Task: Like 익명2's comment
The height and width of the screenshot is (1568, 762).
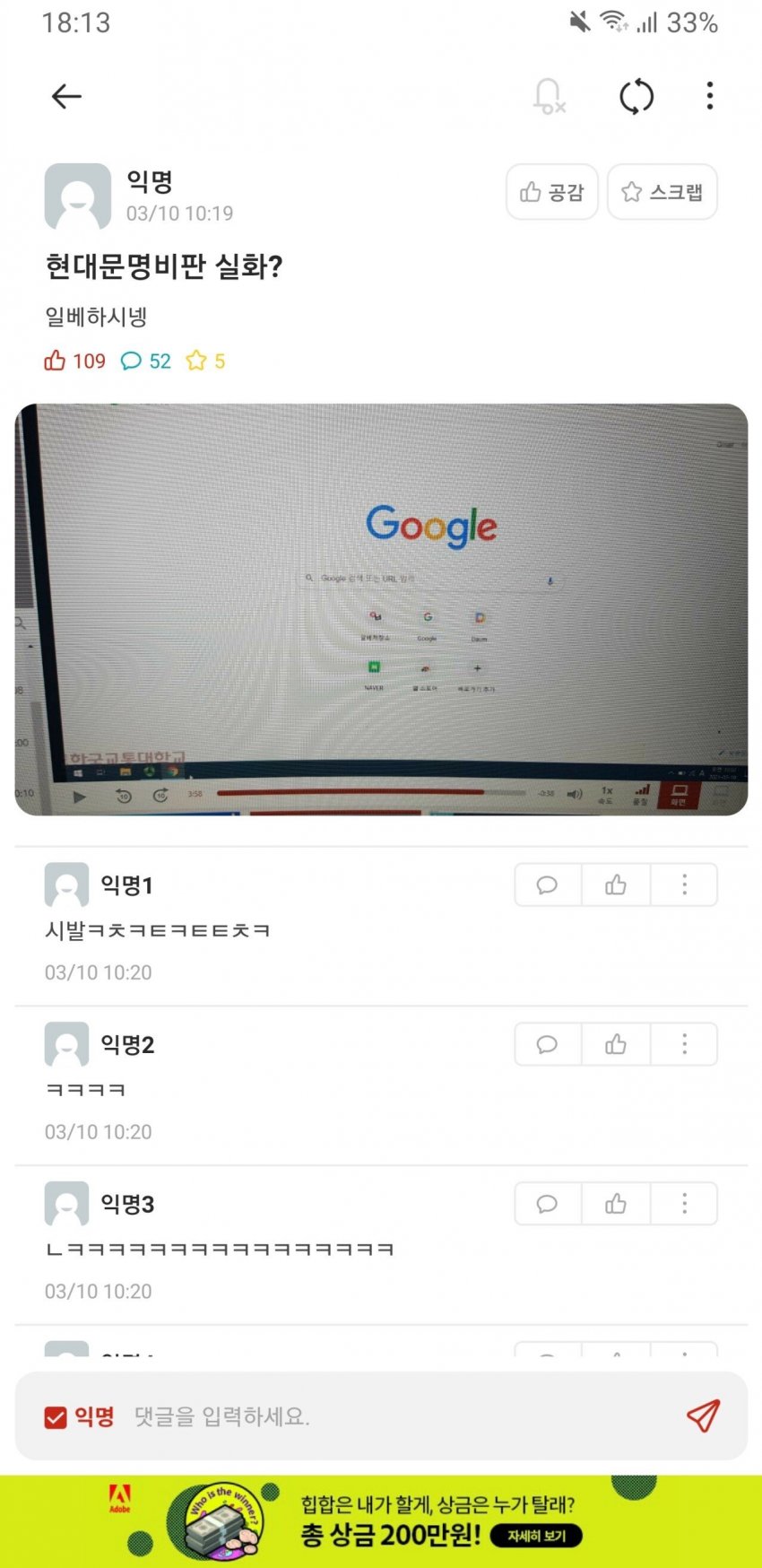Action: [x=616, y=1044]
